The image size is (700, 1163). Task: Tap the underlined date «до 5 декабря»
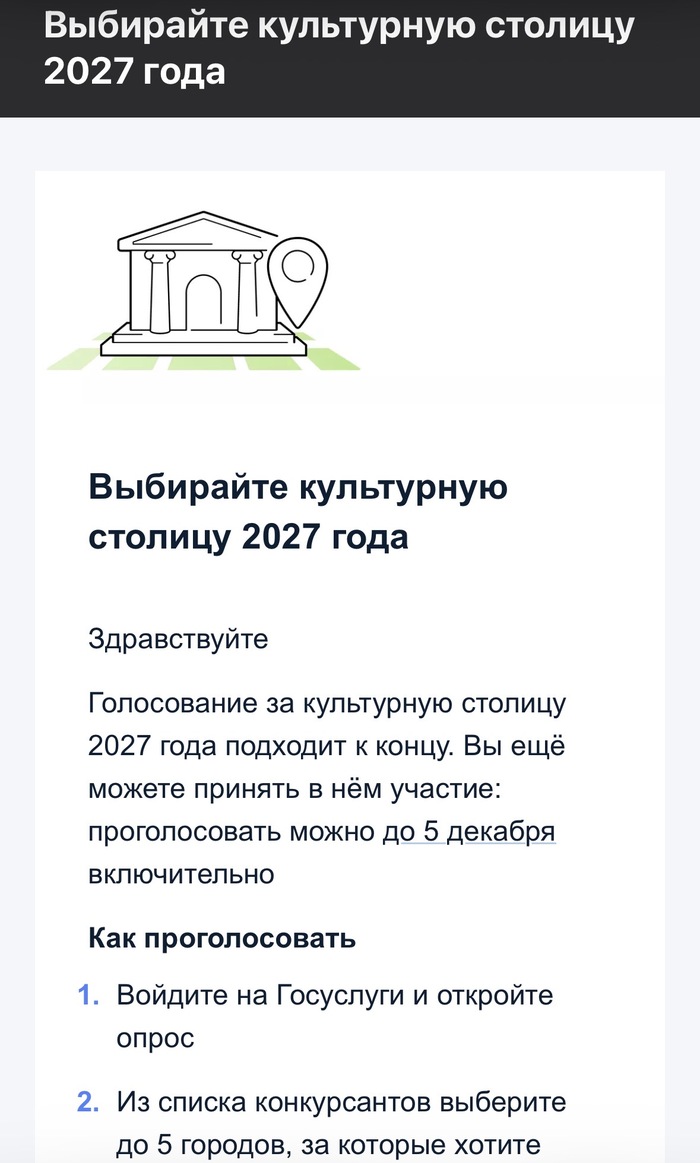coord(469,831)
